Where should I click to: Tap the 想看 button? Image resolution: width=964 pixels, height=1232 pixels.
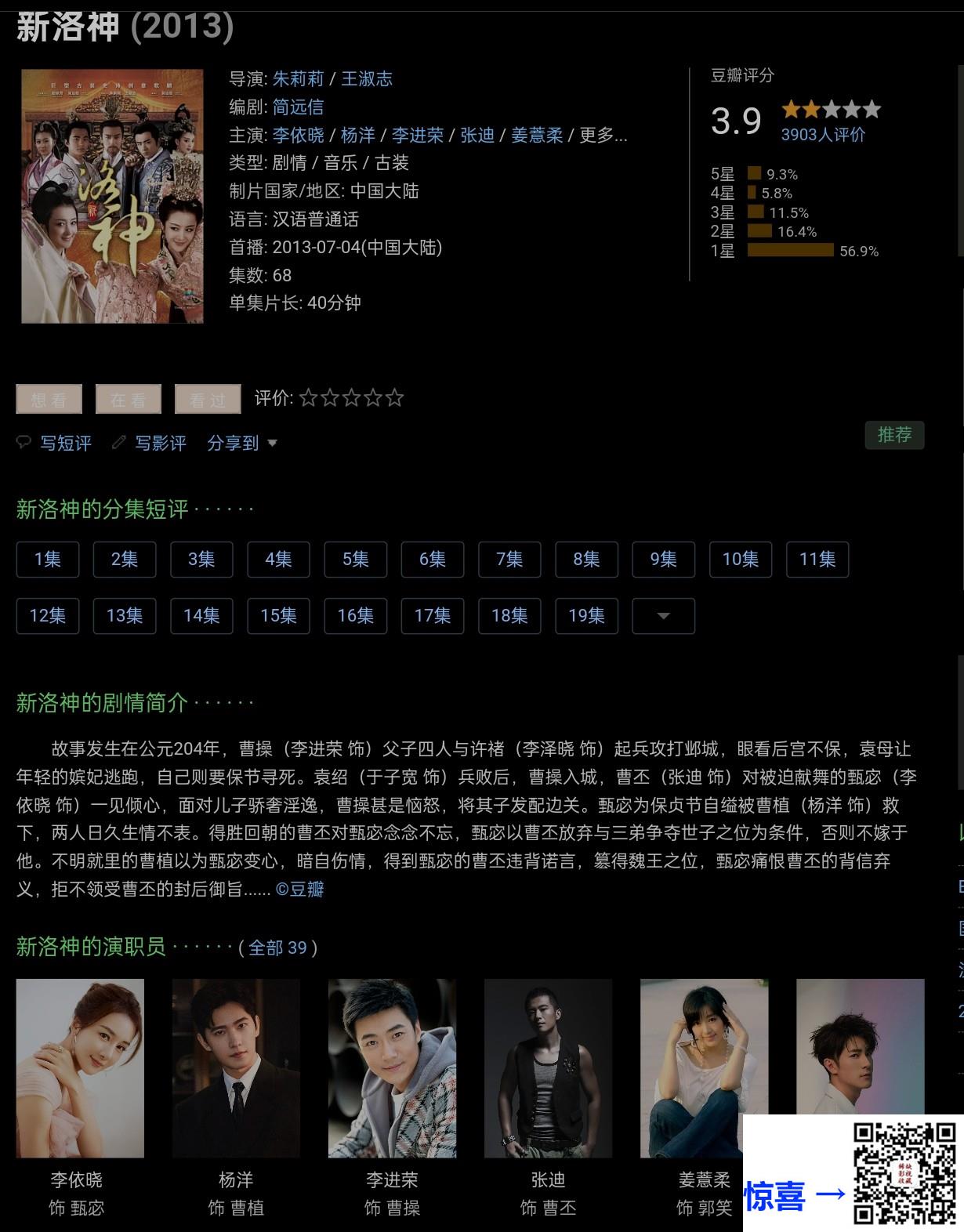[x=49, y=399]
